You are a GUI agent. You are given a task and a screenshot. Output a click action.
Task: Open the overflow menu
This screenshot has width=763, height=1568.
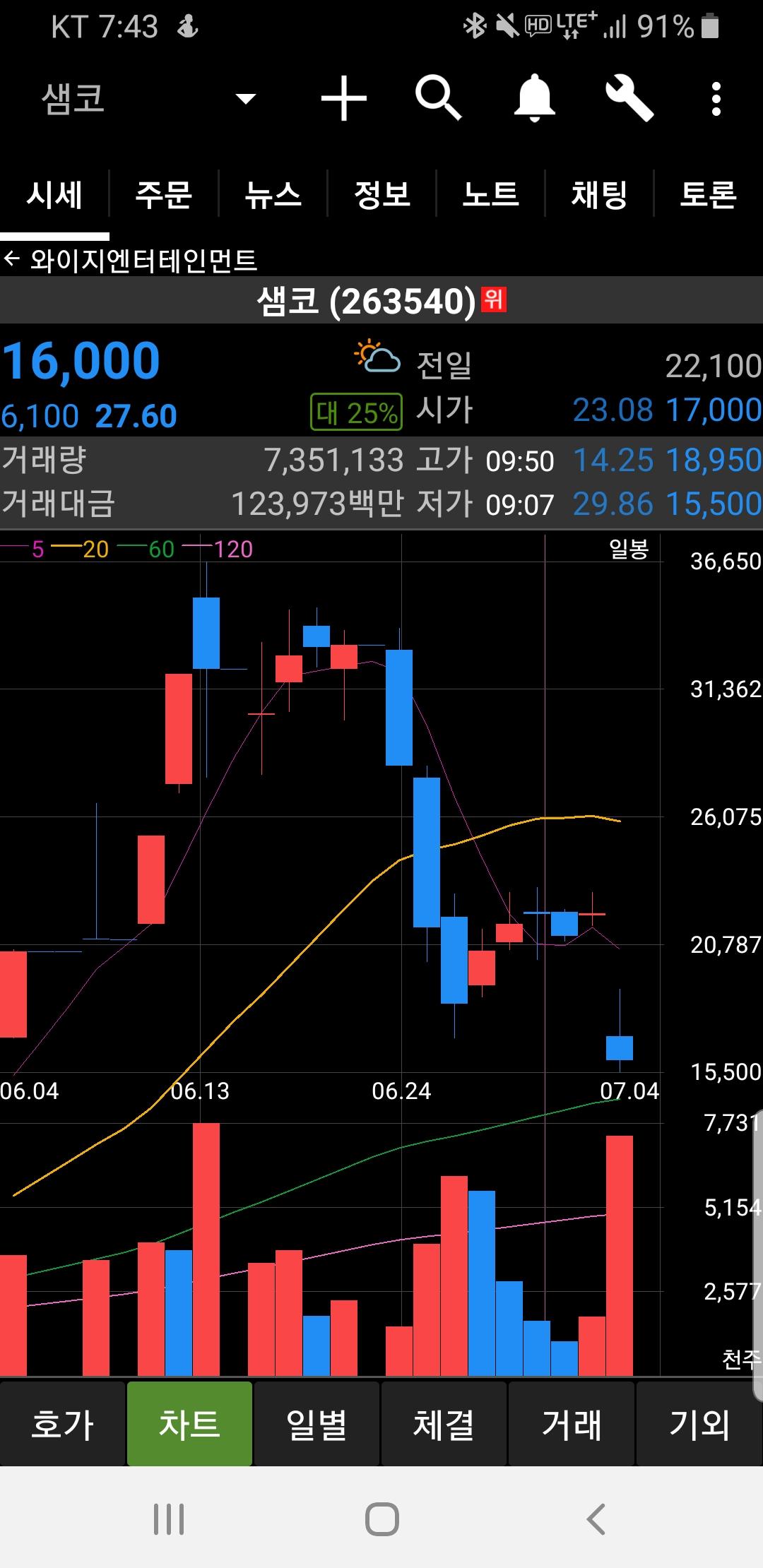tap(716, 98)
